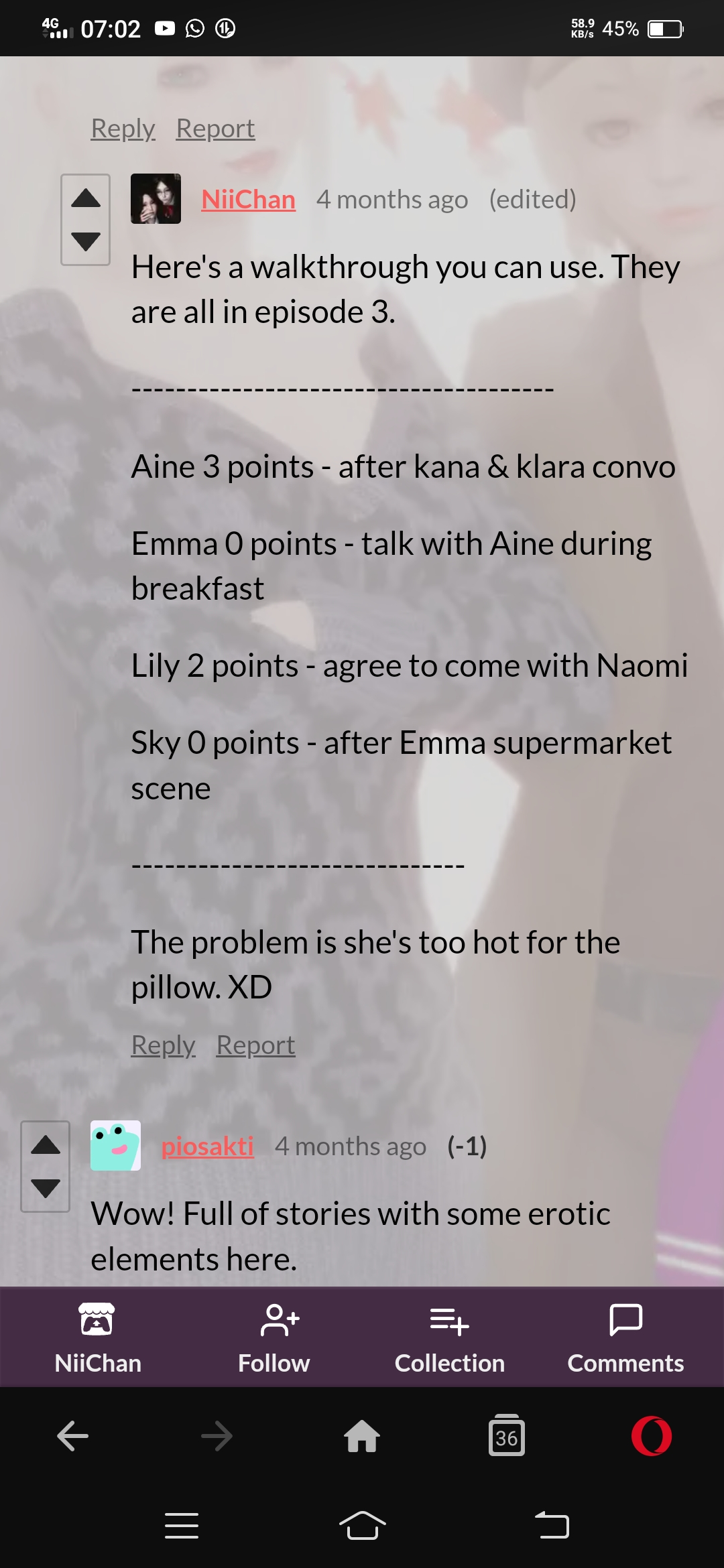The image size is (724, 1568).
Task: Downvote NiiChan's walkthrough comment
Action: pyautogui.click(x=85, y=241)
